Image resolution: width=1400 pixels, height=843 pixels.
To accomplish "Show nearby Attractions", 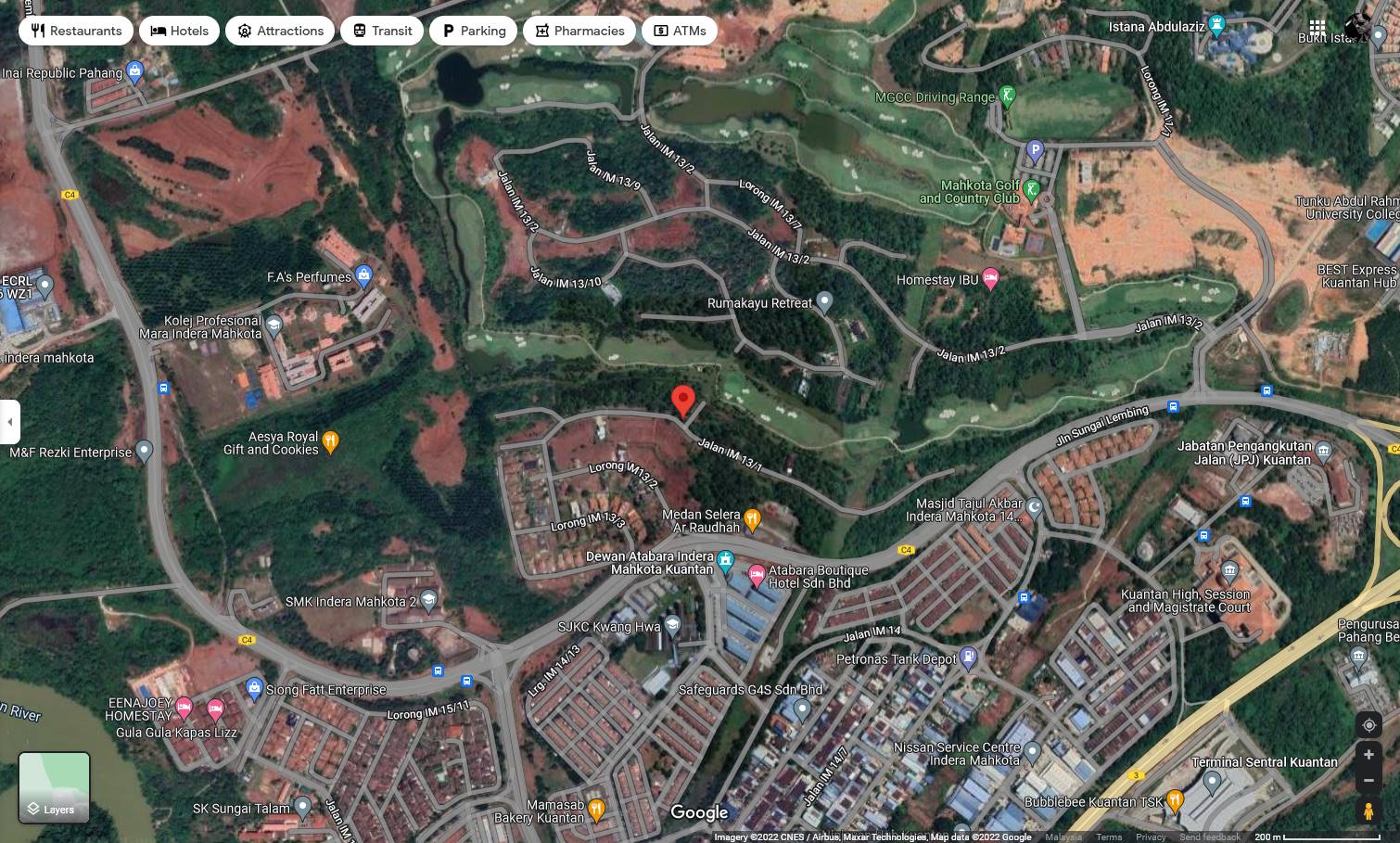I will point(280,31).
